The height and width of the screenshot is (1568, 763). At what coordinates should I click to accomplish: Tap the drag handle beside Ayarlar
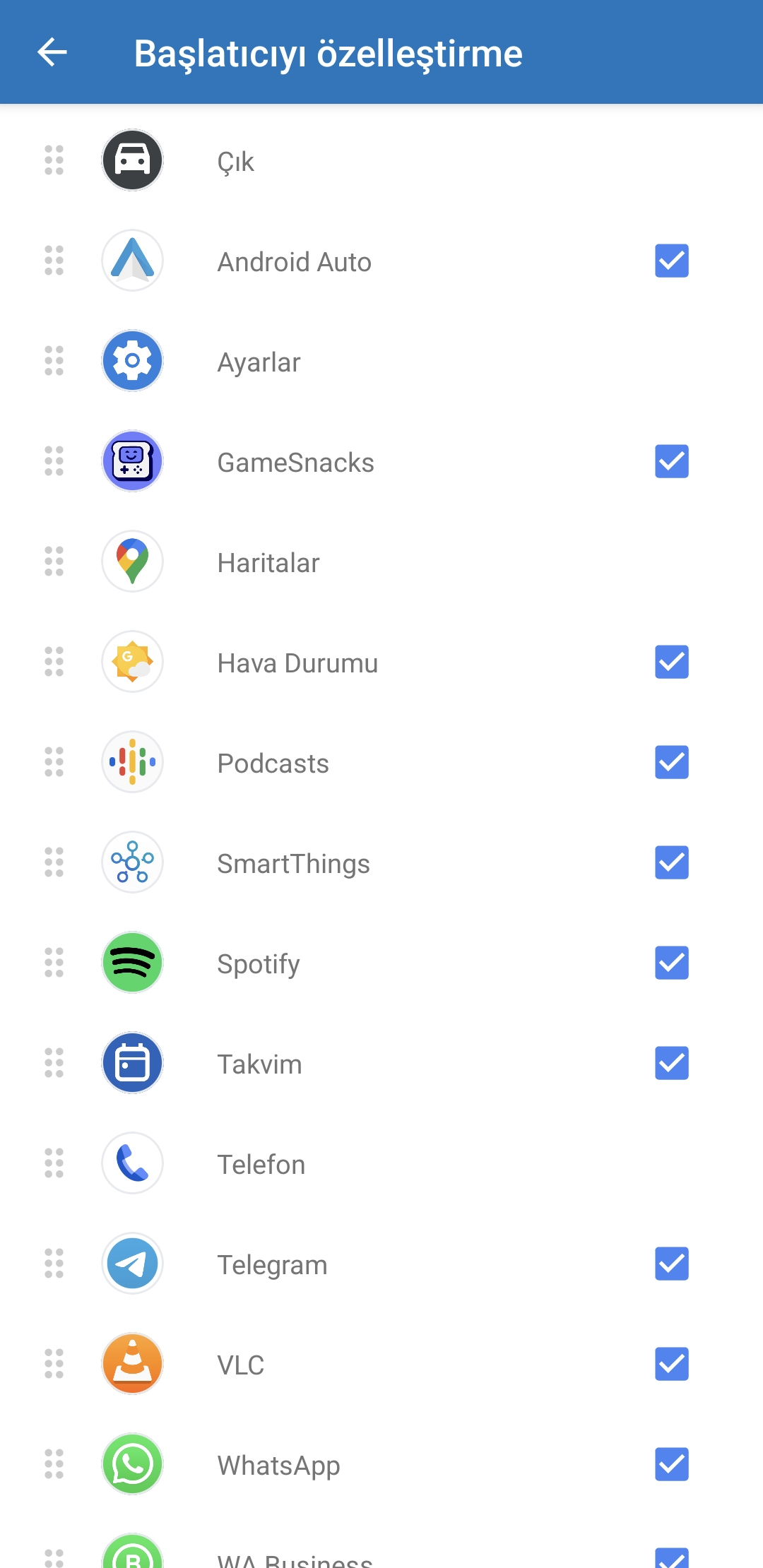[x=54, y=362]
